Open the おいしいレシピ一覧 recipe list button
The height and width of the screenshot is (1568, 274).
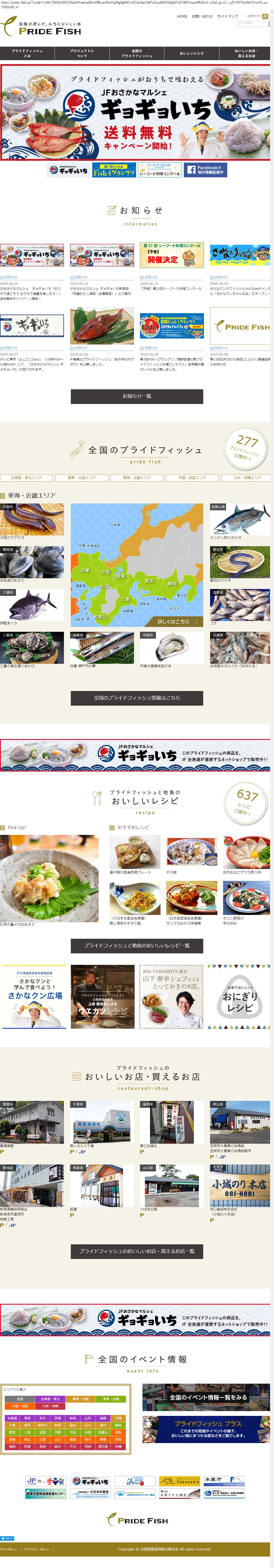pos(137,945)
